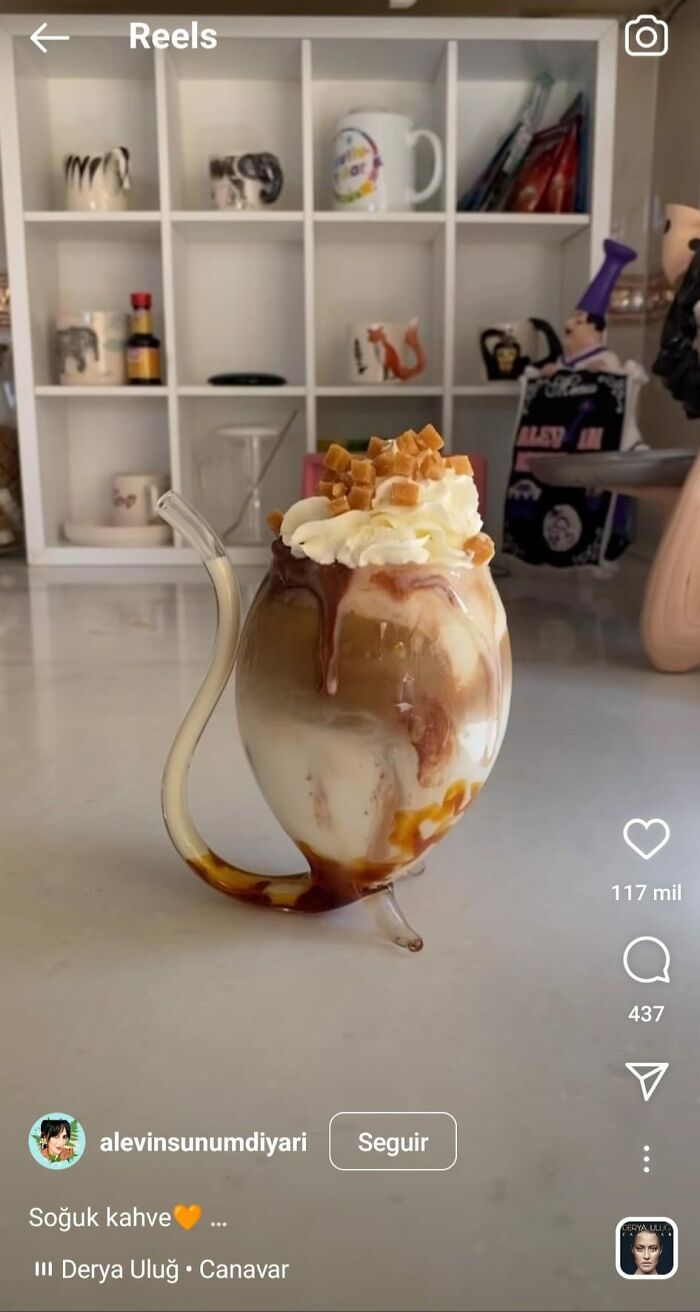Share this reel via the paper plane
Viewport: 700px width, 1312px height.
click(646, 1081)
